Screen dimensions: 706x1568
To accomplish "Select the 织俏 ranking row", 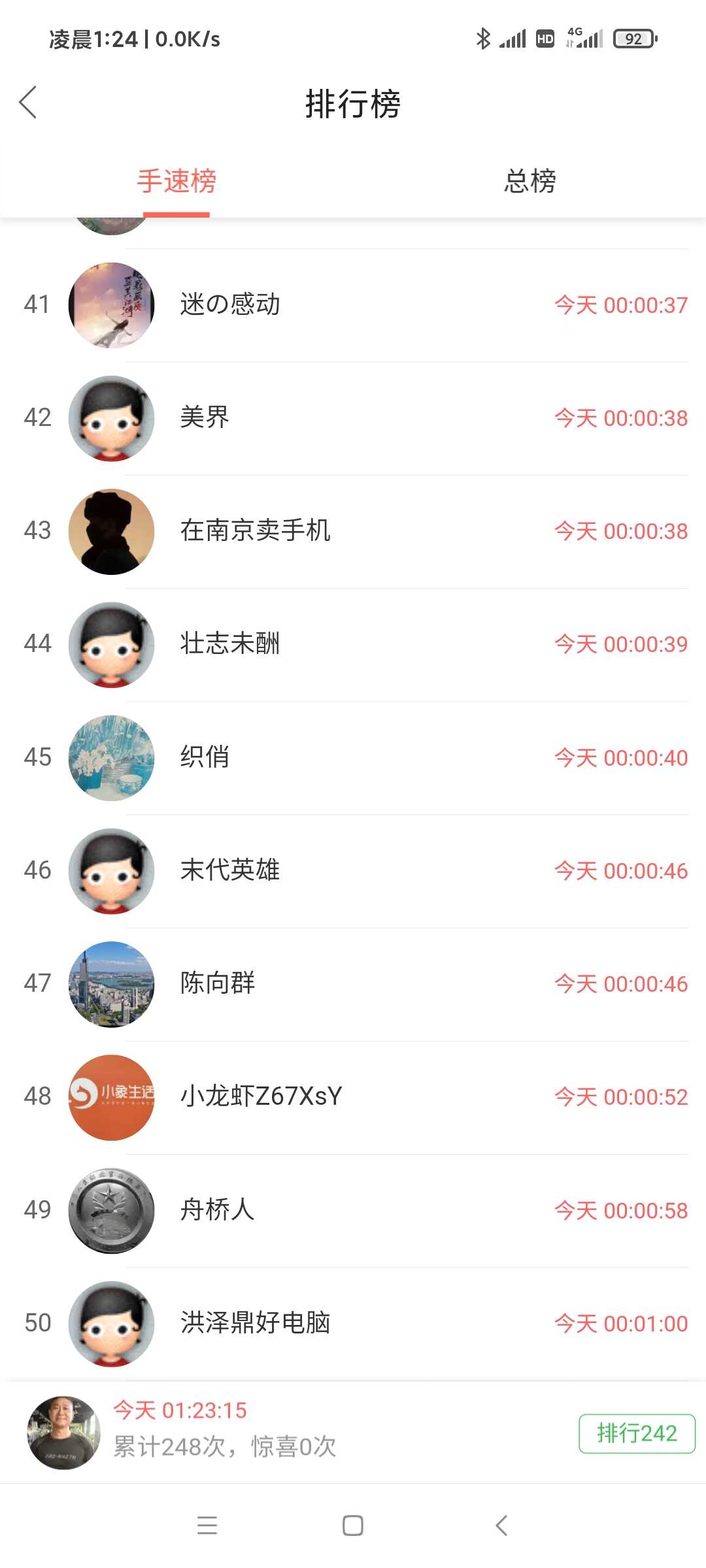I will [x=353, y=758].
